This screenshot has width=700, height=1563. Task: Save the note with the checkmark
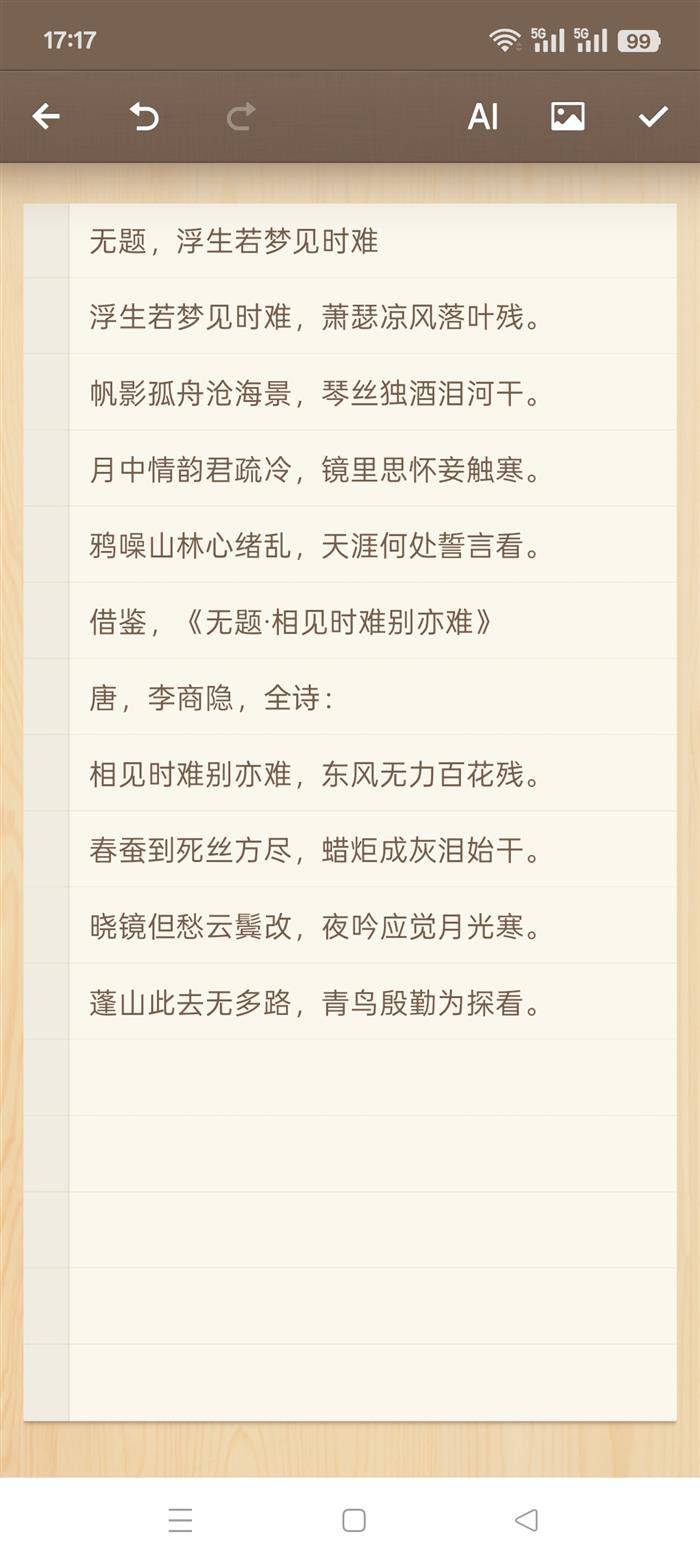point(653,117)
